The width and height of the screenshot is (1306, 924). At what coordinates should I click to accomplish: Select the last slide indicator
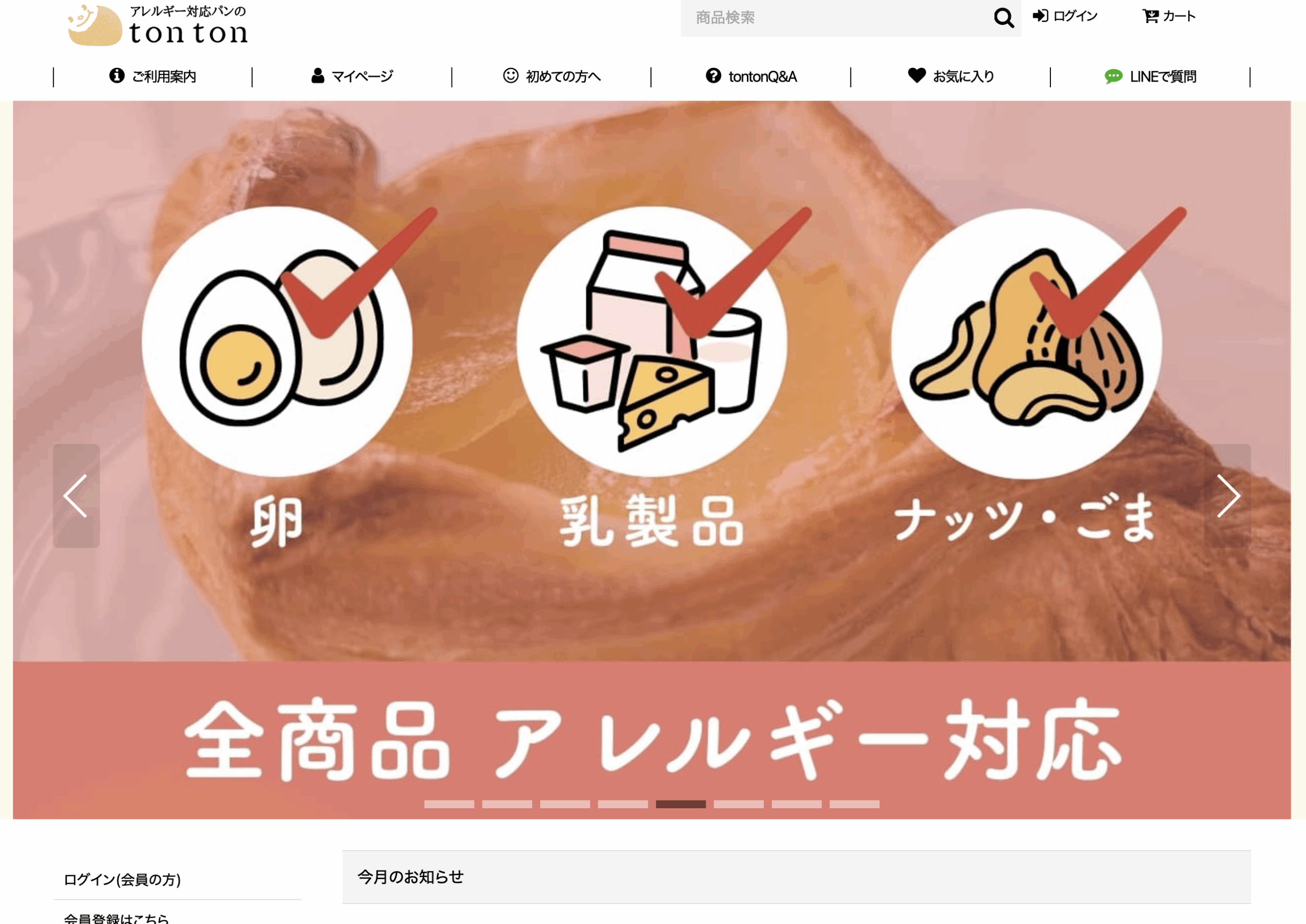pyautogui.click(x=854, y=804)
